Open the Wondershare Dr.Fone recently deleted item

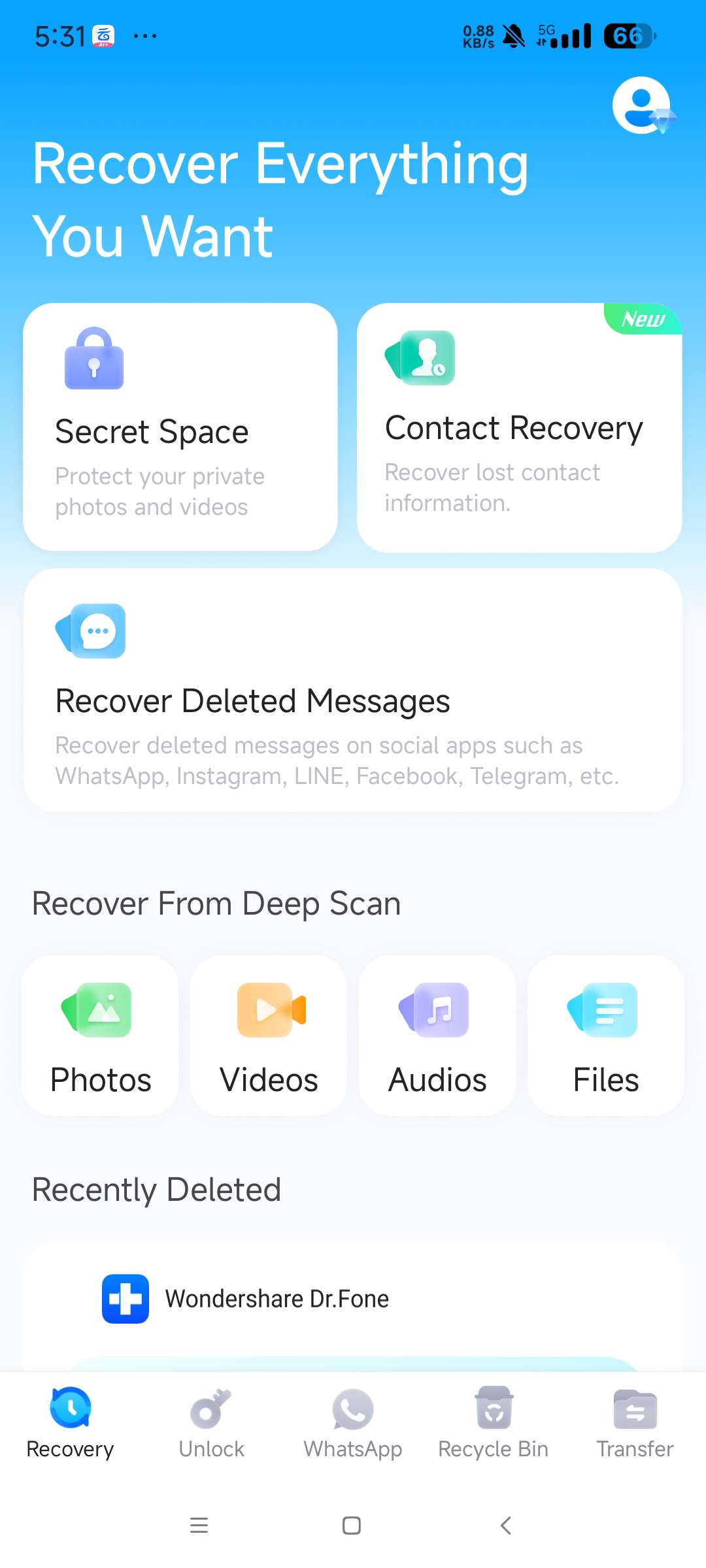pos(277,1299)
